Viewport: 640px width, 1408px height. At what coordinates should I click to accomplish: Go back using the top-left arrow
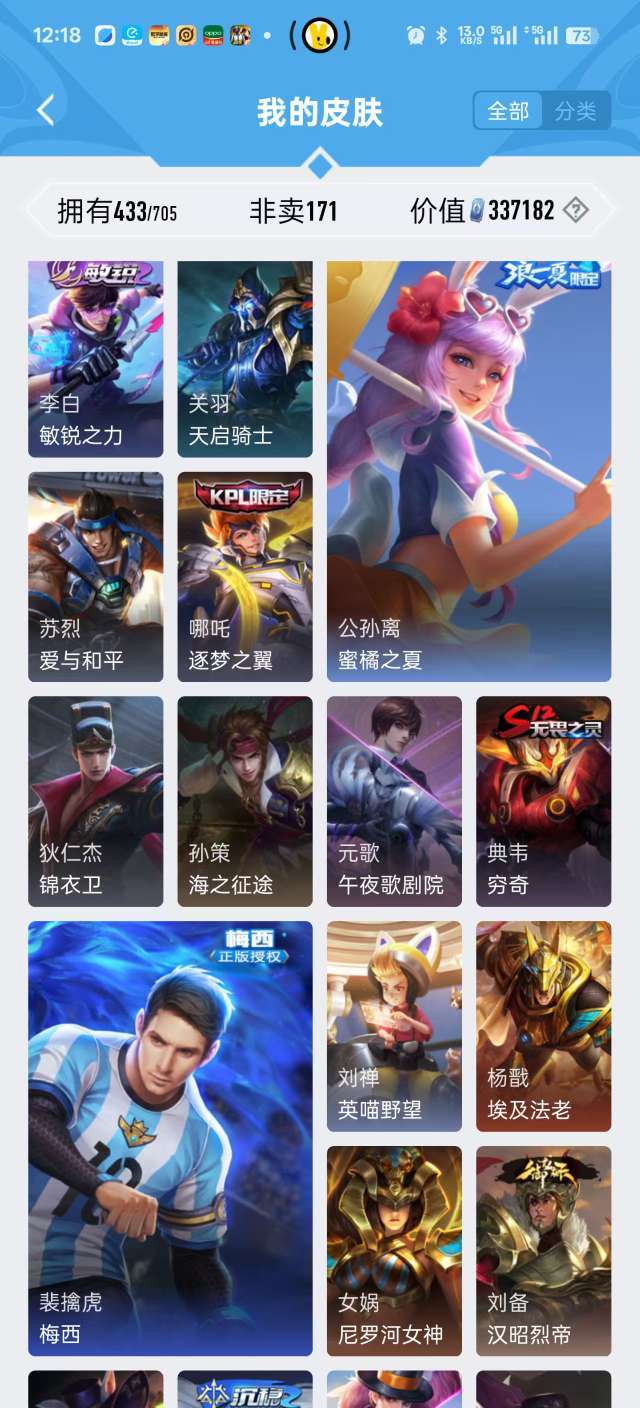point(46,111)
